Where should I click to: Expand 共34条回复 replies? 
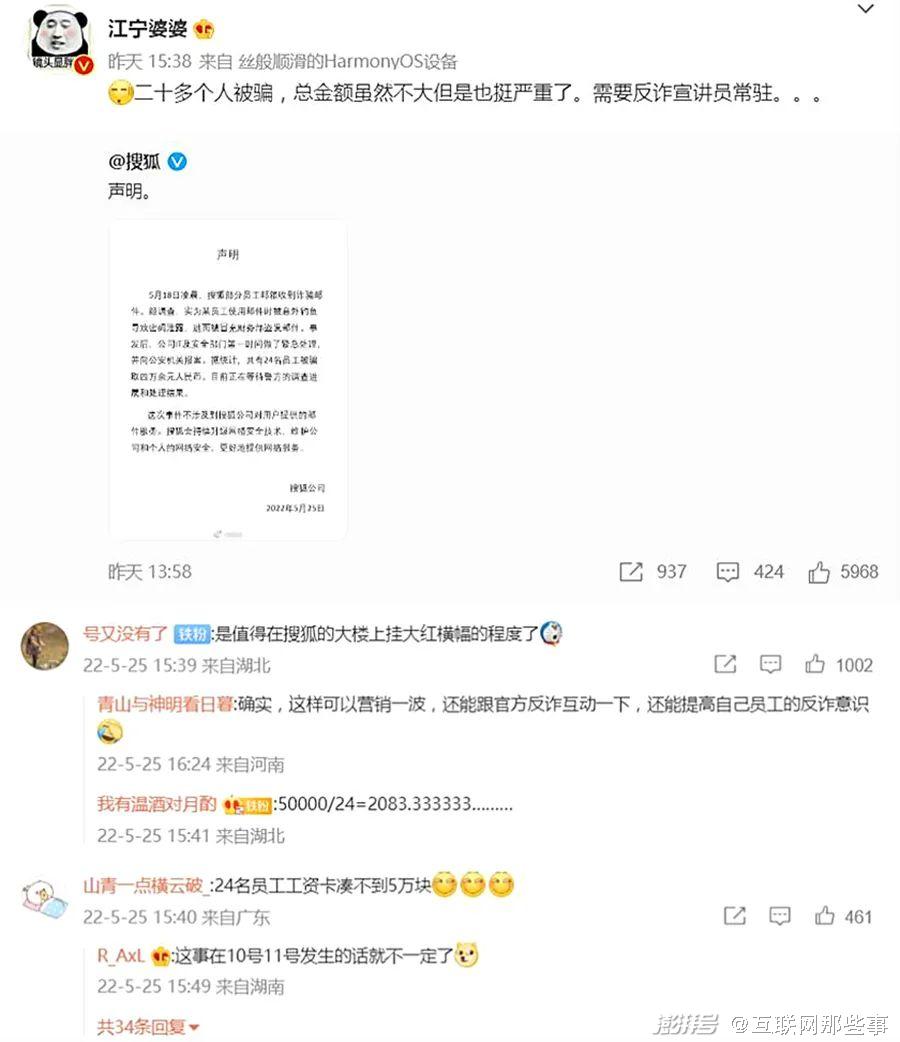click(148, 1026)
